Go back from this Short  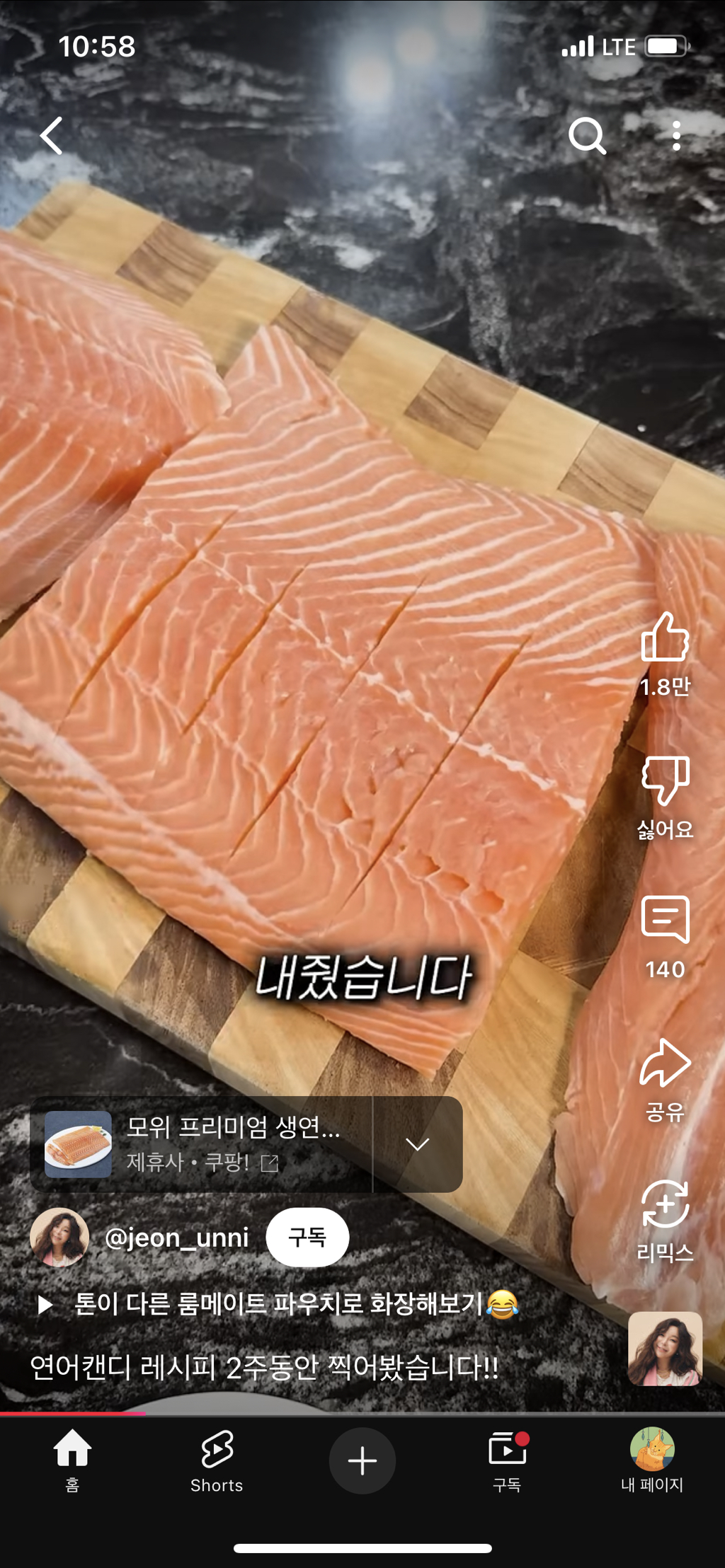(52, 136)
